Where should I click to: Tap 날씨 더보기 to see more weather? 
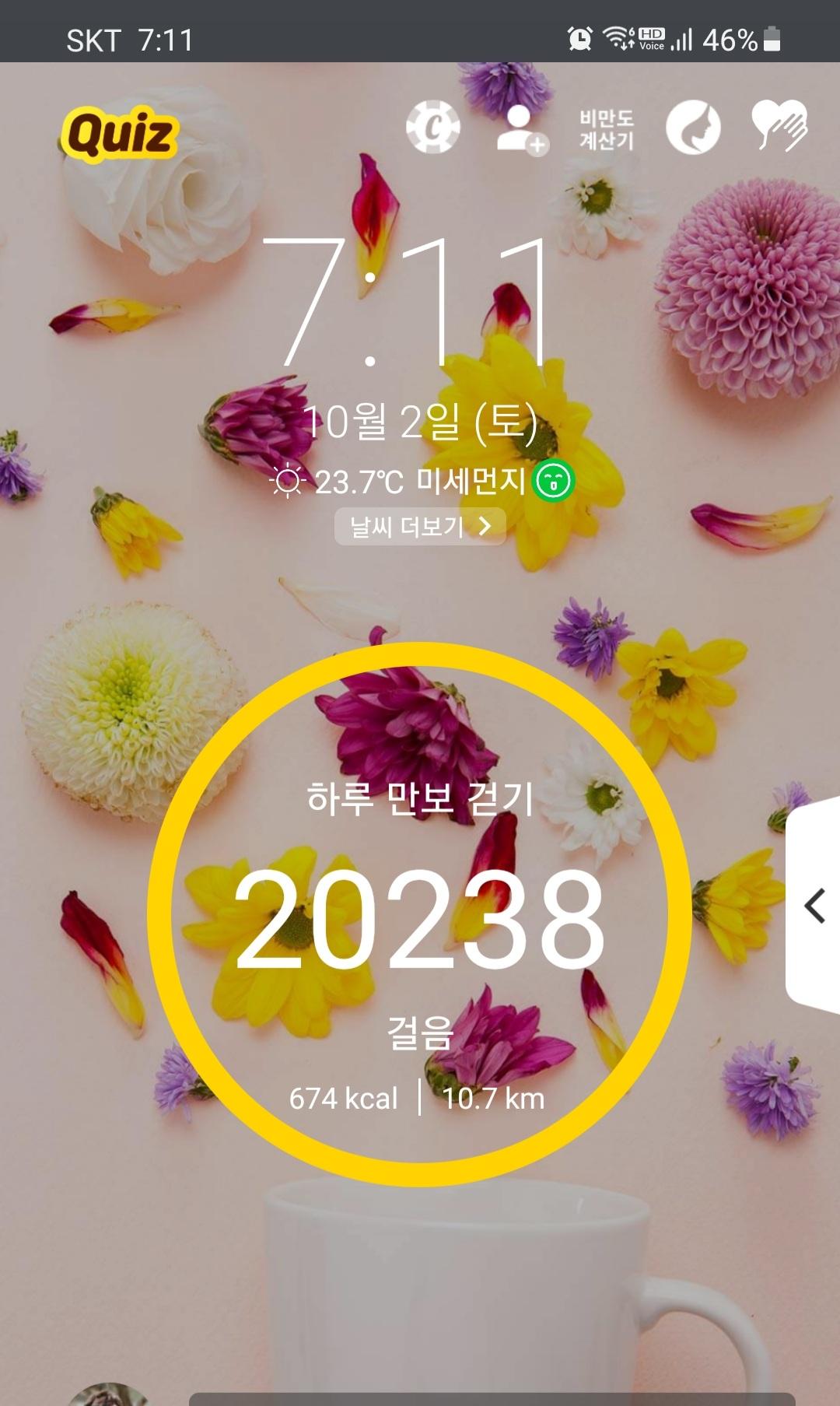pos(420,527)
